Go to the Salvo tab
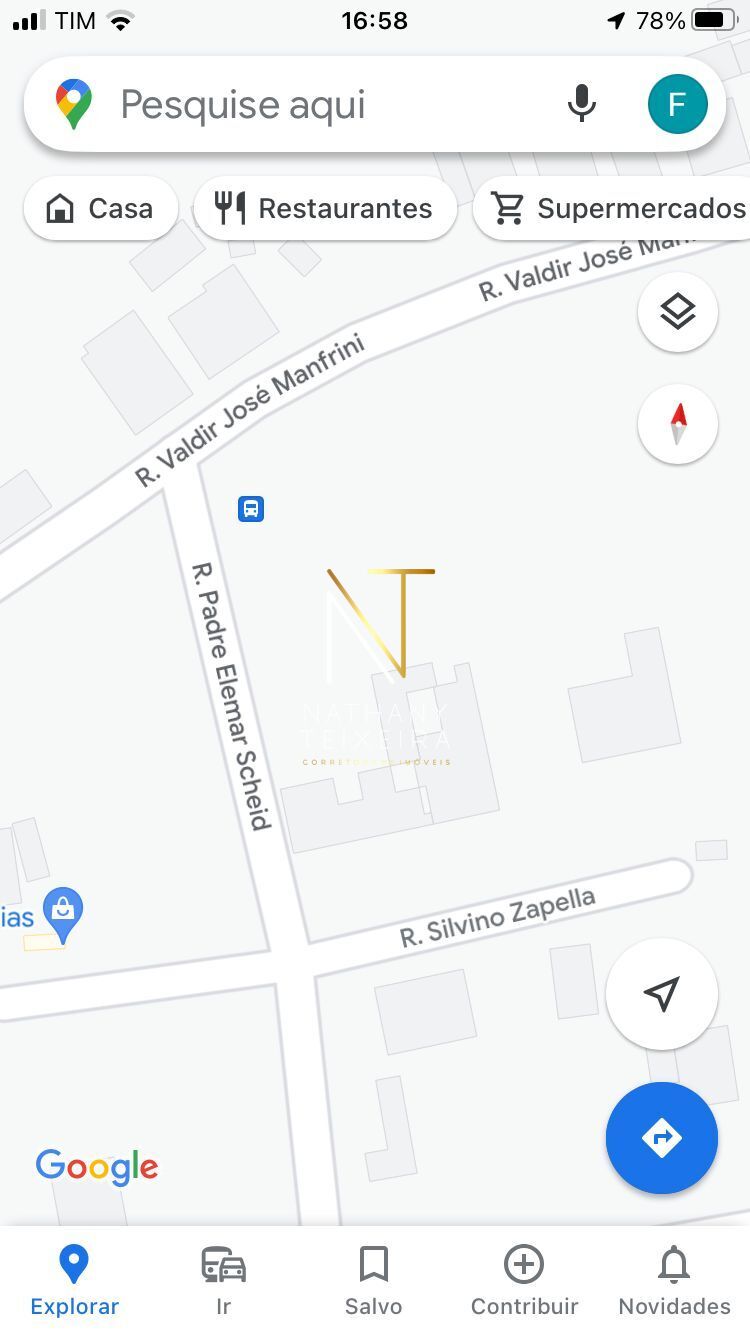750x1334 pixels. [x=373, y=1280]
